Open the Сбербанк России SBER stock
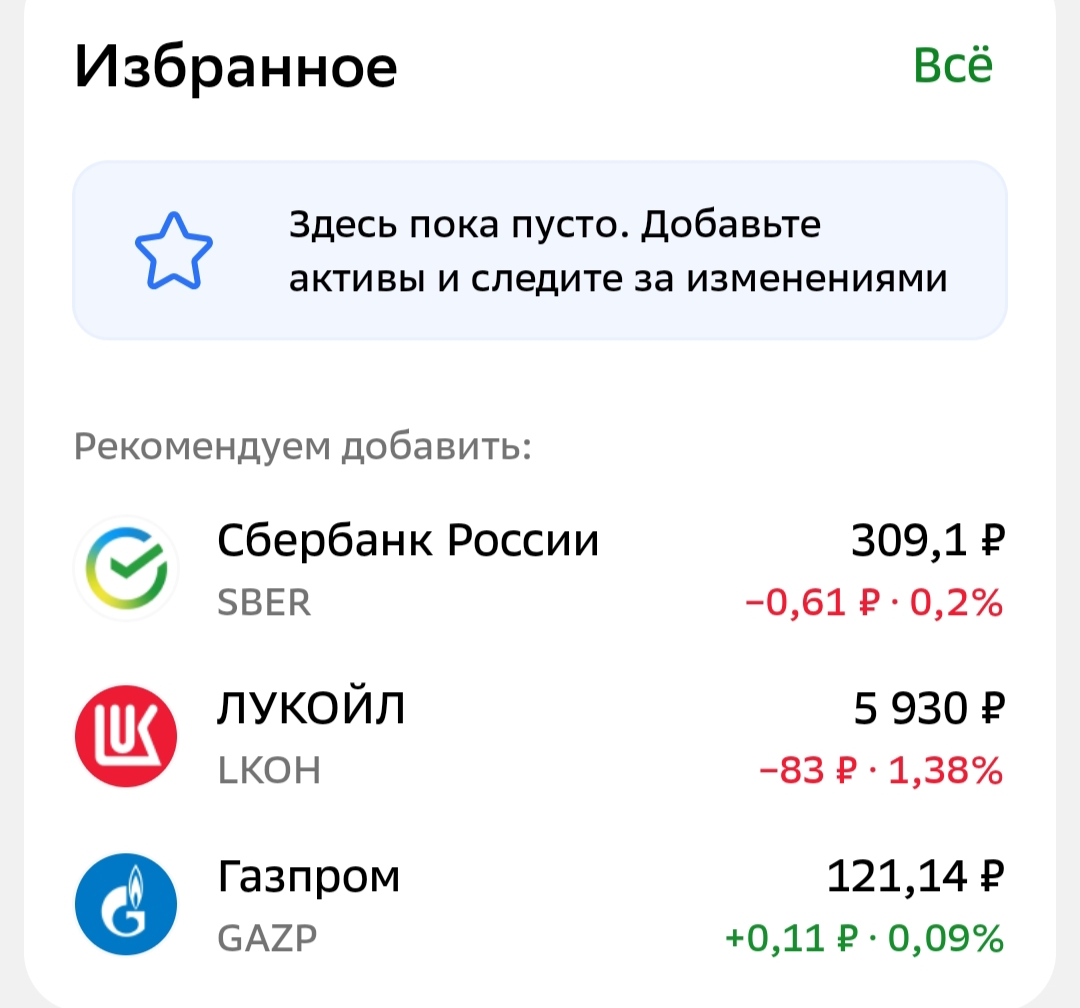 coord(540,570)
